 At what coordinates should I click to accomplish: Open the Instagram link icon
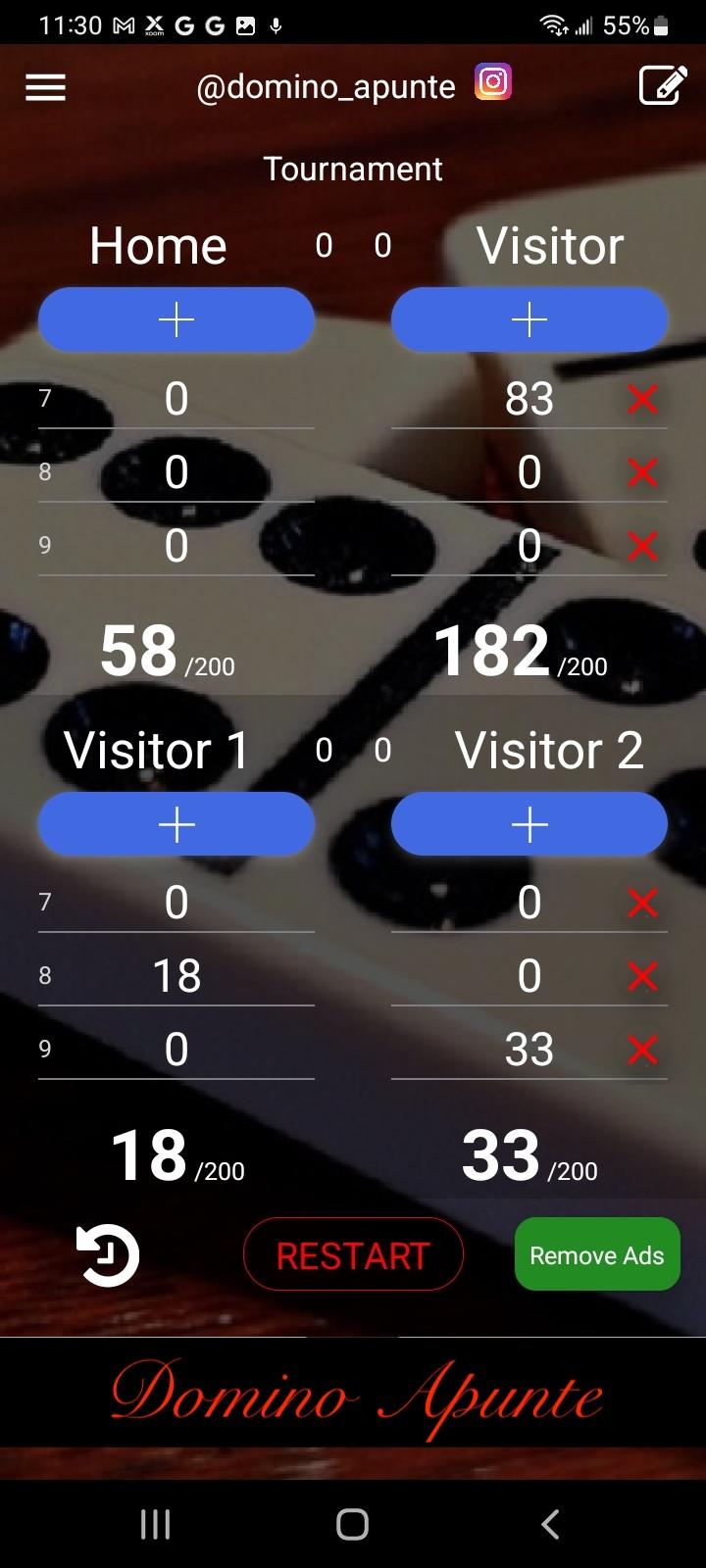(493, 82)
